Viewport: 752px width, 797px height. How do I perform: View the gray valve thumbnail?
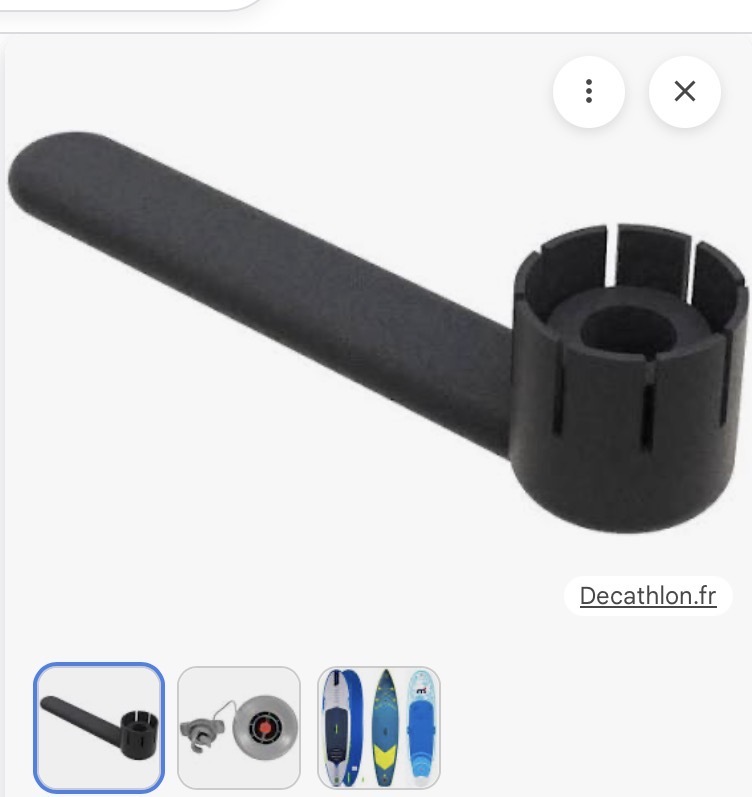[238, 727]
